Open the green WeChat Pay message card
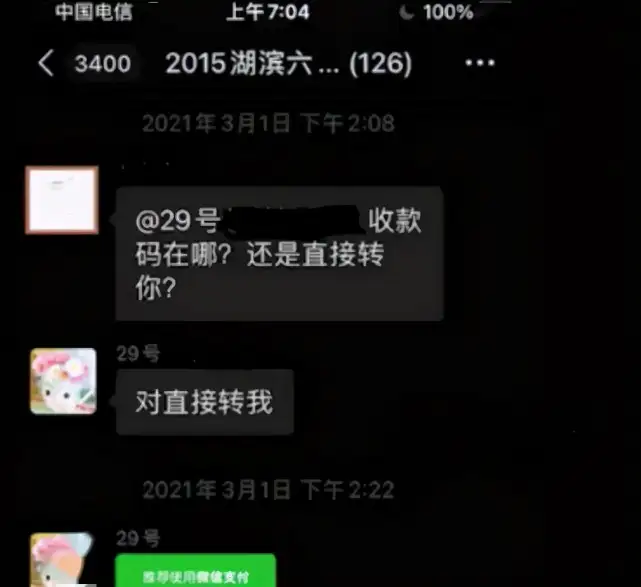The height and width of the screenshot is (587, 641). point(195,570)
